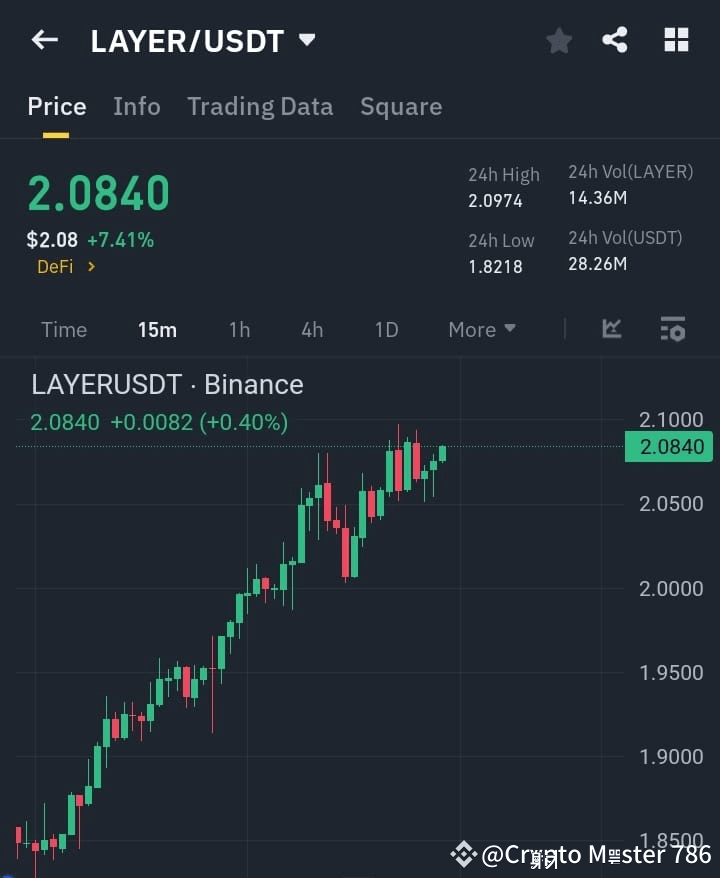Image resolution: width=720 pixels, height=878 pixels.
Task: Toggle the 15m candle interval
Action: pyautogui.click(x=157, y=329)
